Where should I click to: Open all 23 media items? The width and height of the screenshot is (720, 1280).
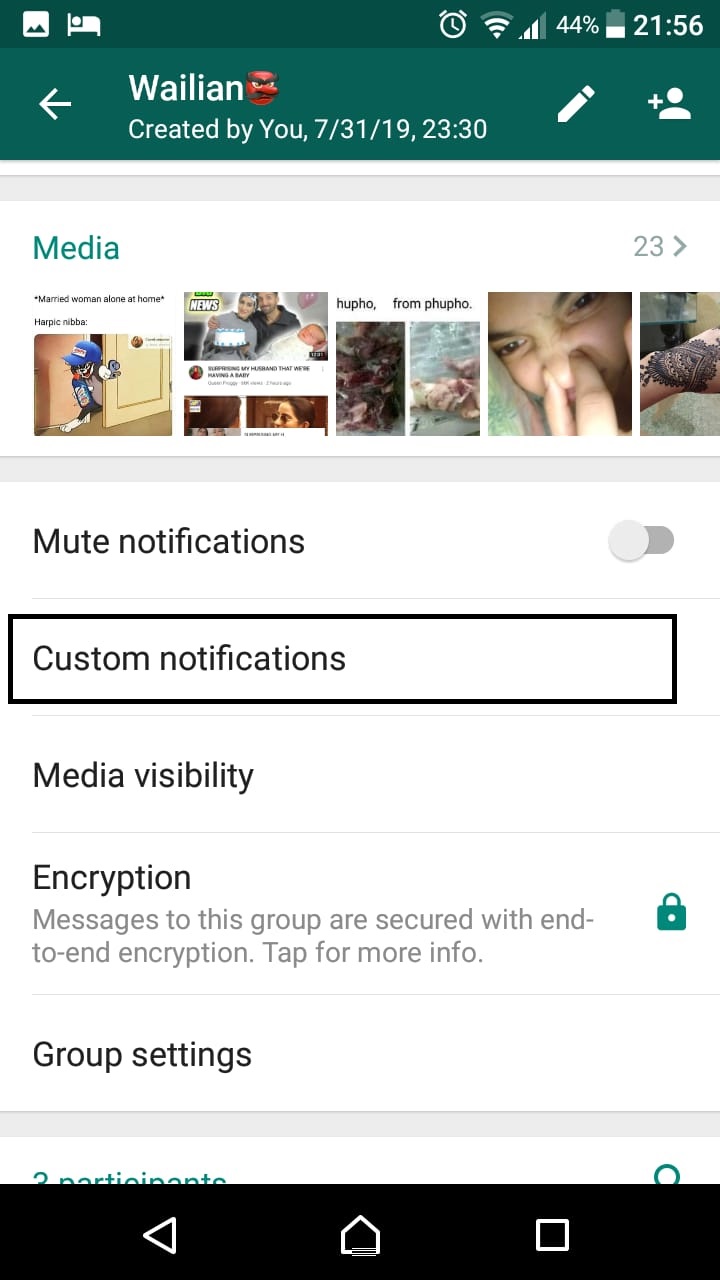point(660,246)
